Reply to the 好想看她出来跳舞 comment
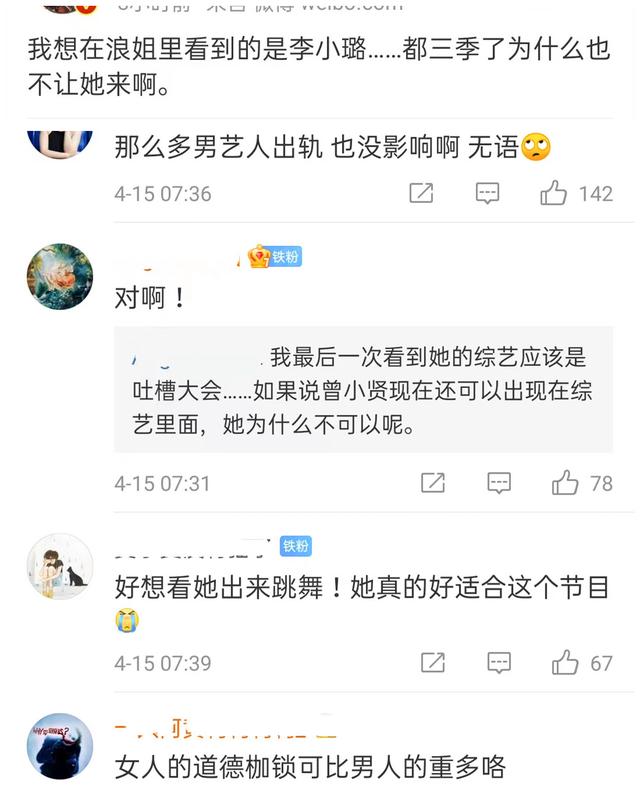The height and width of the screenshot is (792, 640). [499, 662]
